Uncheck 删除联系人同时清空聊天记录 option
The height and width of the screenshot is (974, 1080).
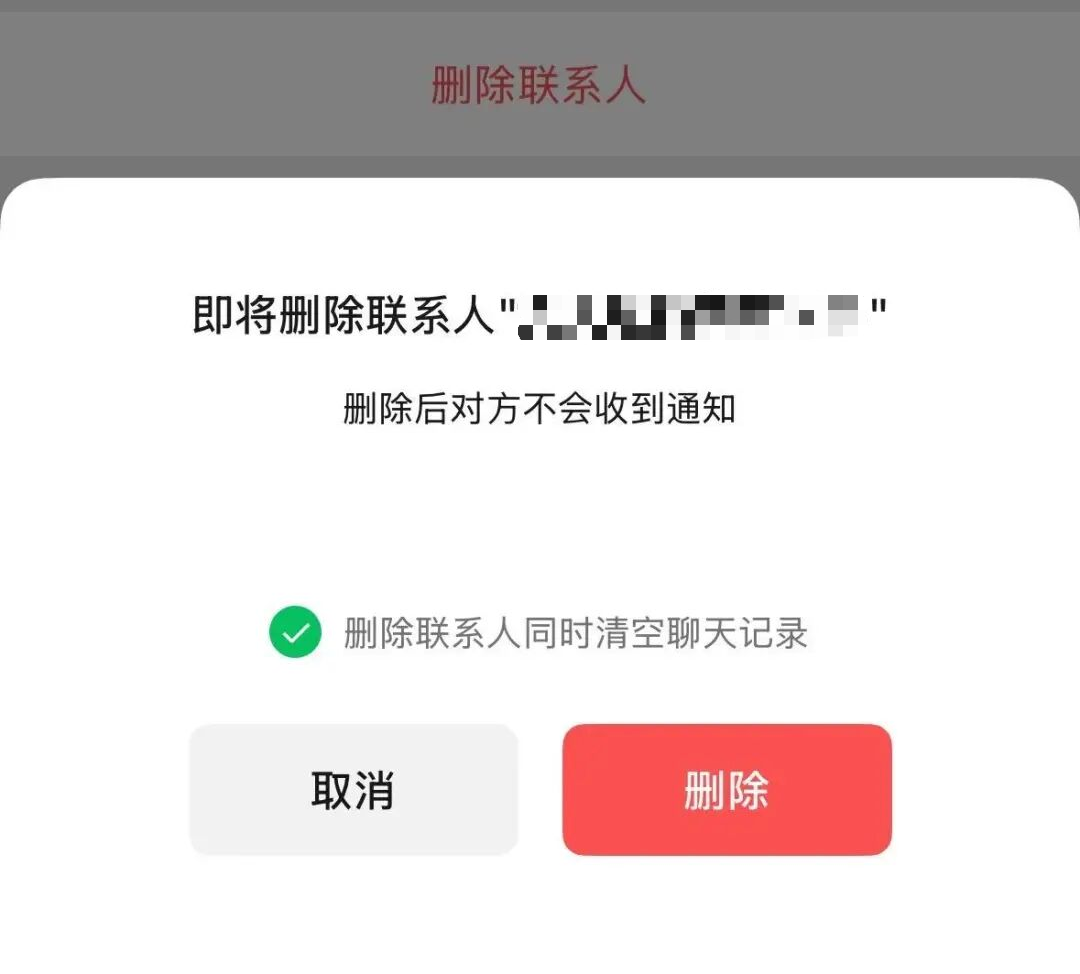(295, 633)
